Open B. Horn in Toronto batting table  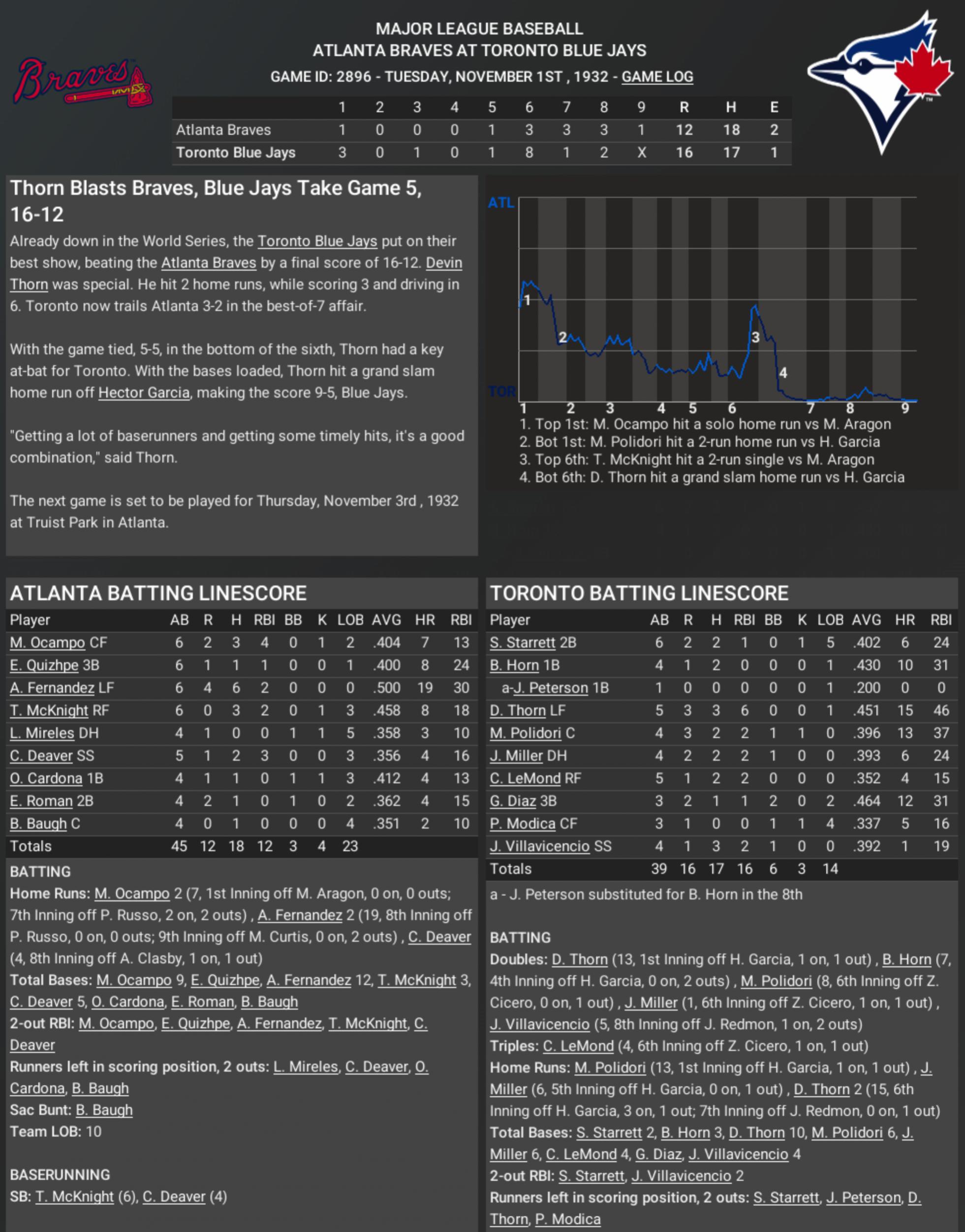click(x=514, y=665)
